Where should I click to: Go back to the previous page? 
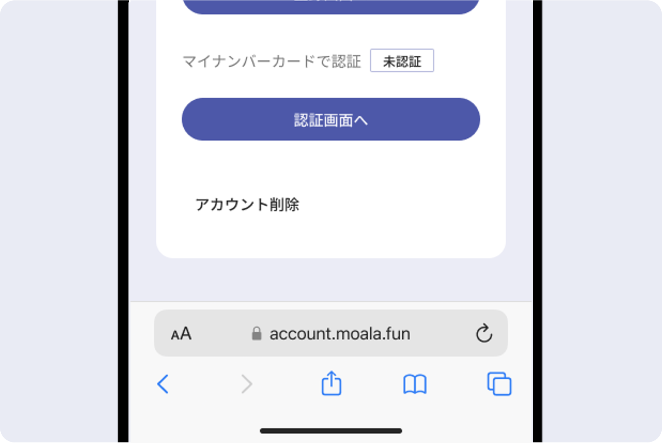tap(163, 384)
